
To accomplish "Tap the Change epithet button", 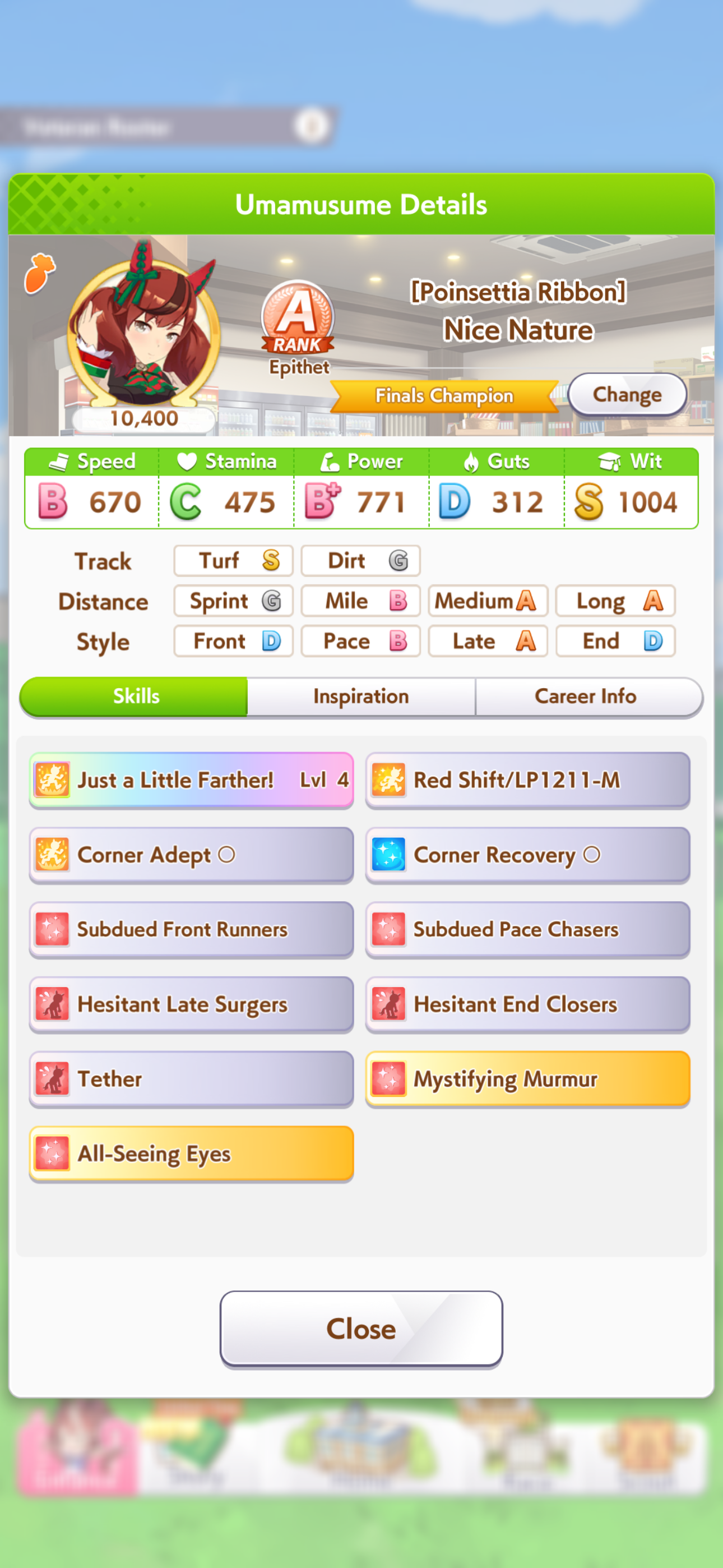I will click(x=627, y=394).
